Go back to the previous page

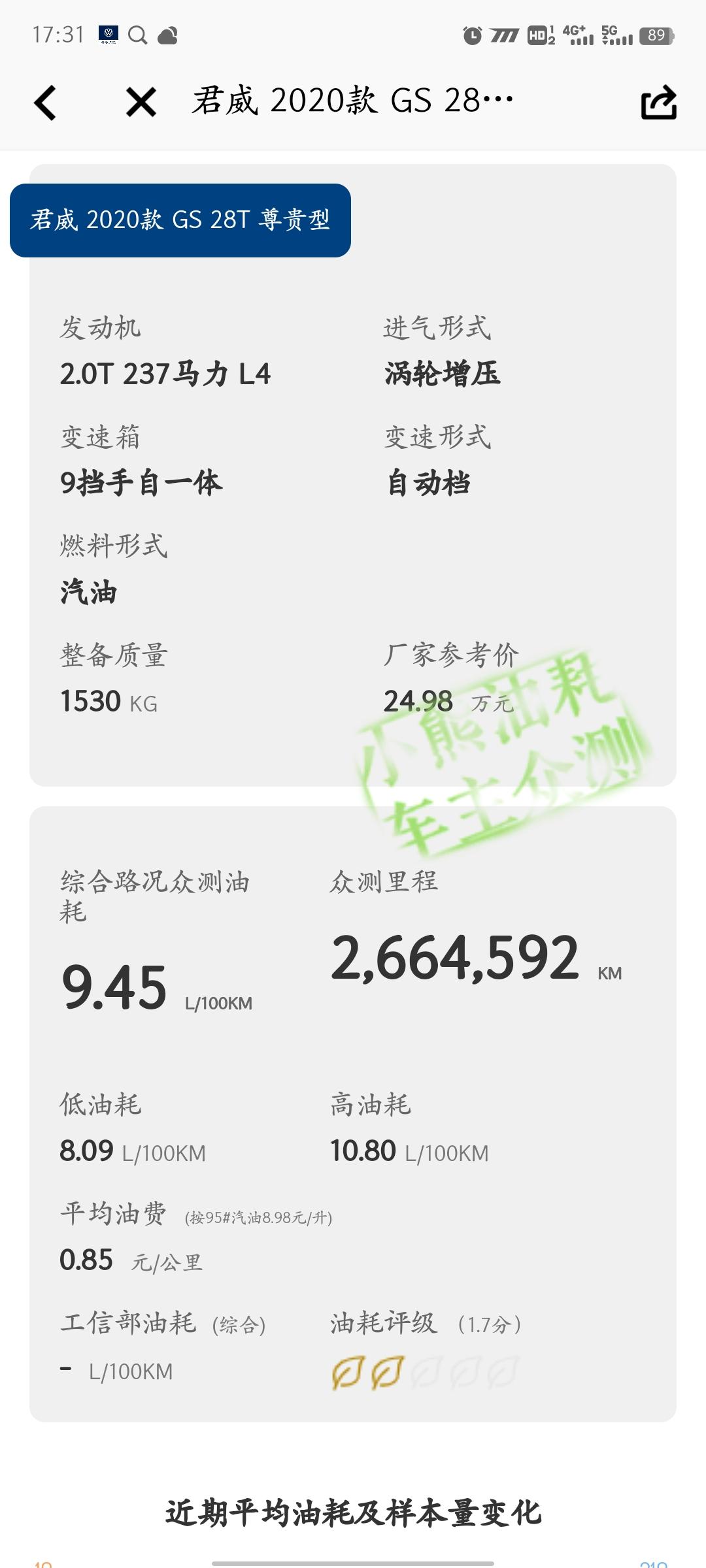point(46,103)
